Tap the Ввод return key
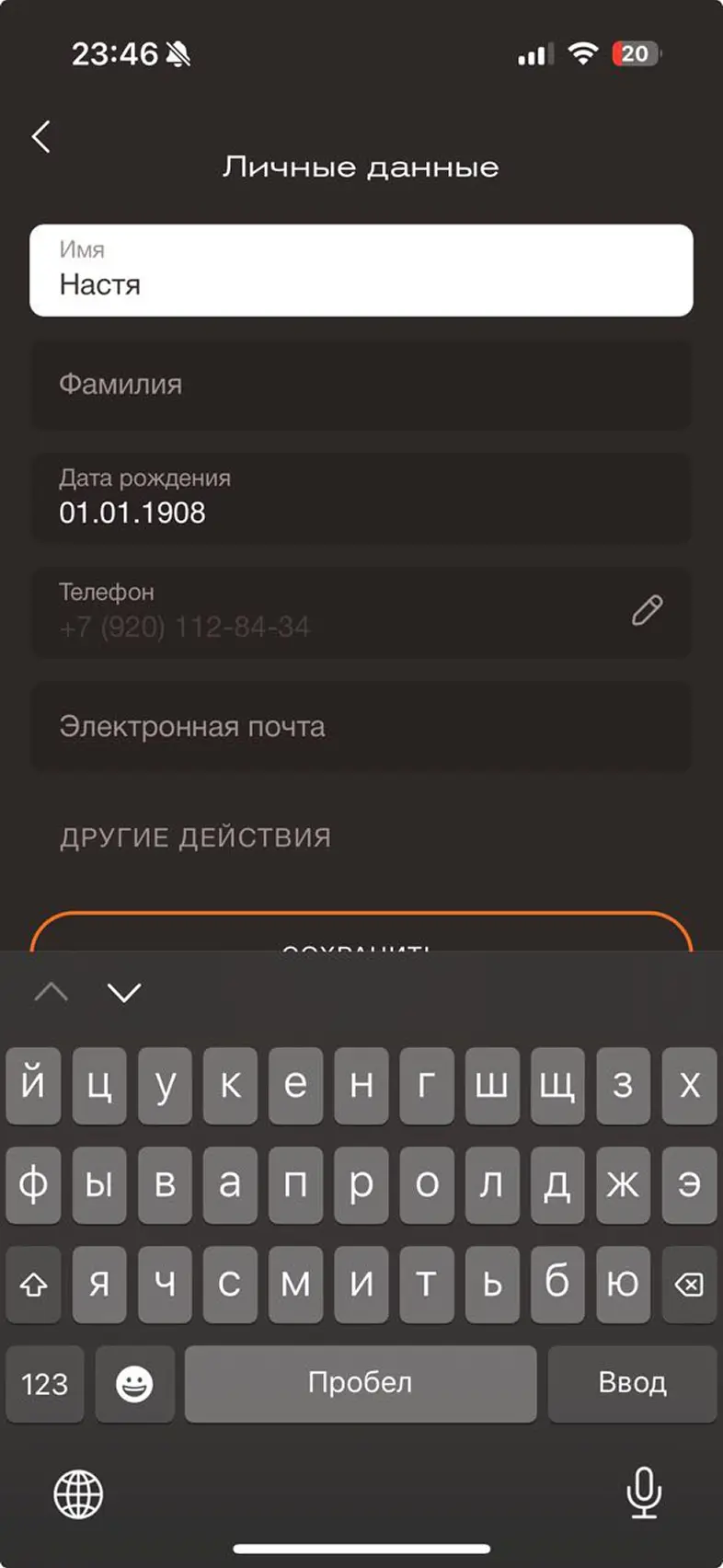723x1568 pixels. [x=632, y=1383]
